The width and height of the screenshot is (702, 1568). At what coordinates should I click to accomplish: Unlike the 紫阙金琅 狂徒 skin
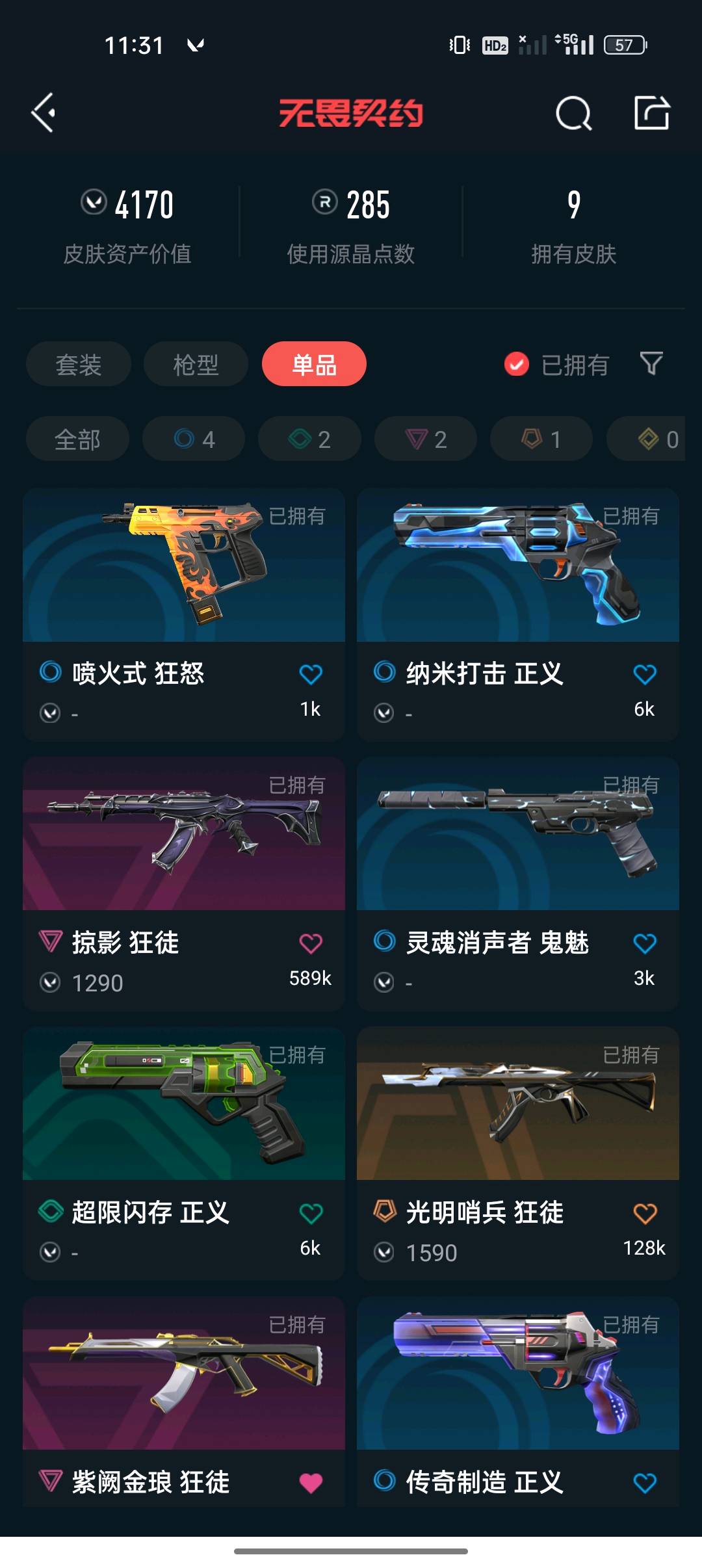click(311, 1483)
